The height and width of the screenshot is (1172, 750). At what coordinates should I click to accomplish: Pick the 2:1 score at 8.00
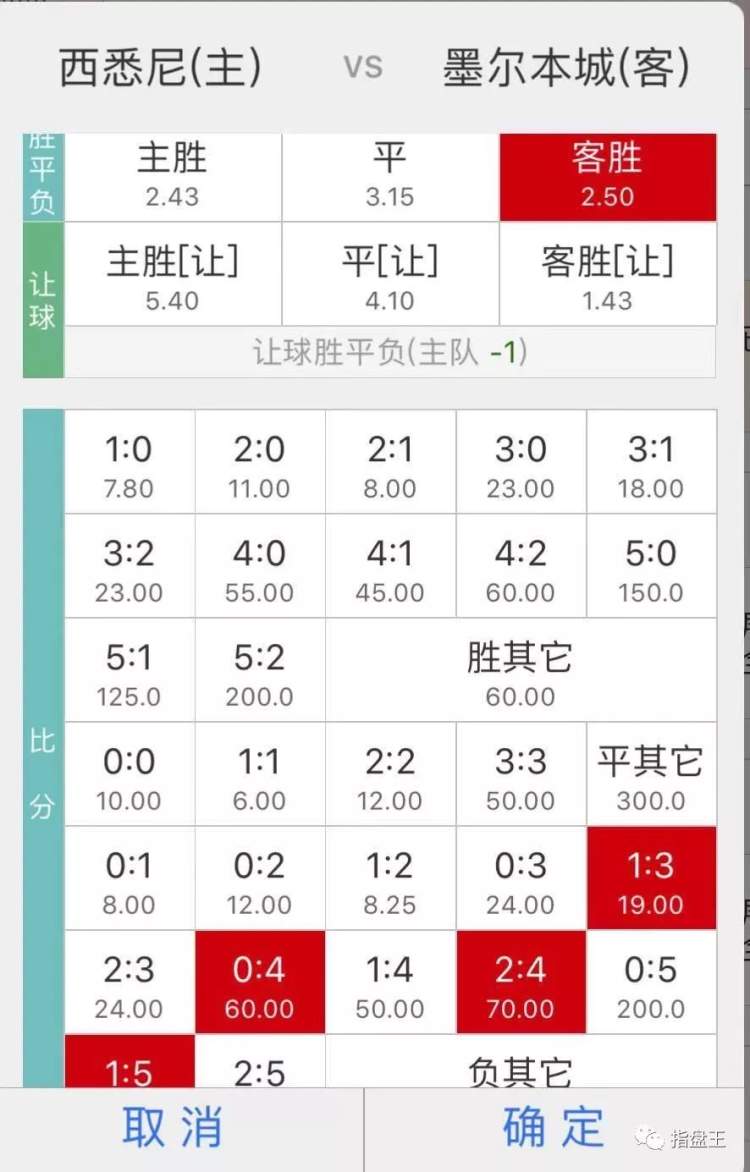coord(390,465)
